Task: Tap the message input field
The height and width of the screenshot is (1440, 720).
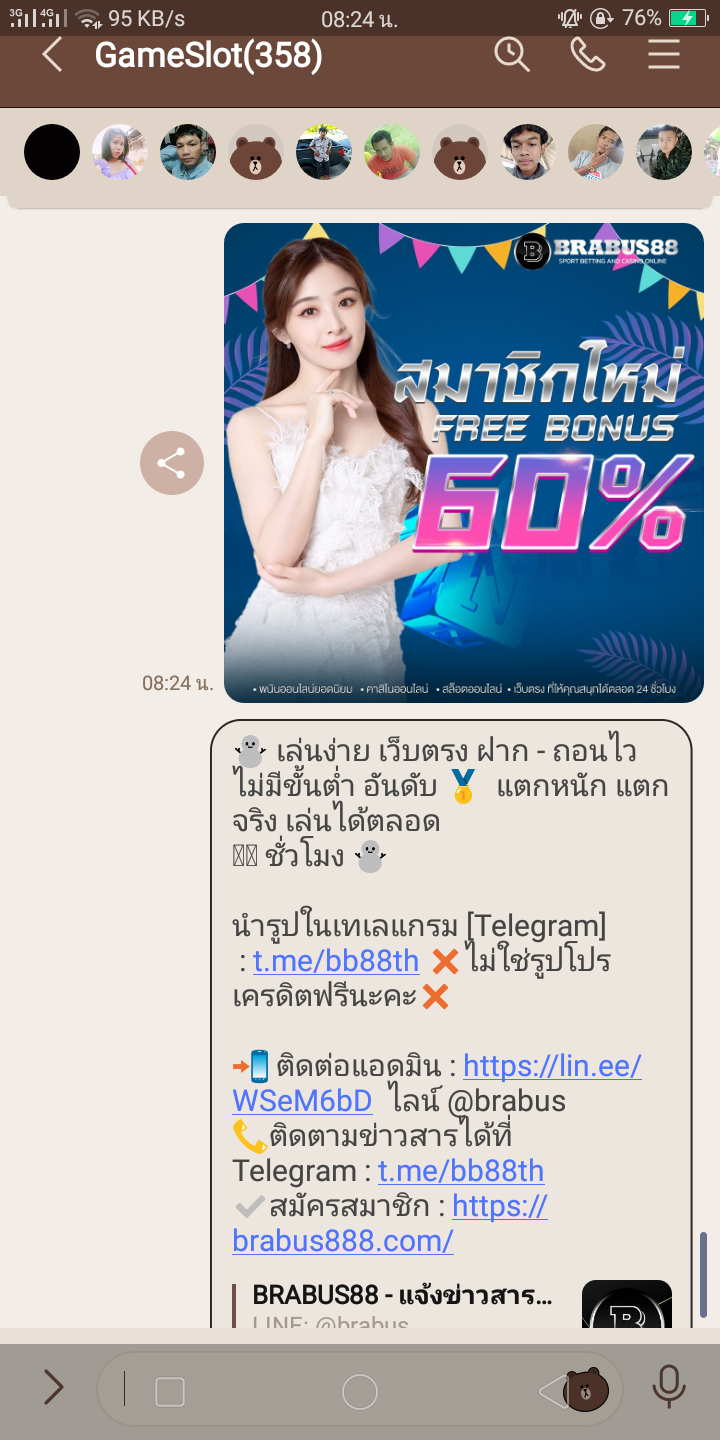Action: click(x=340, y=1390)
